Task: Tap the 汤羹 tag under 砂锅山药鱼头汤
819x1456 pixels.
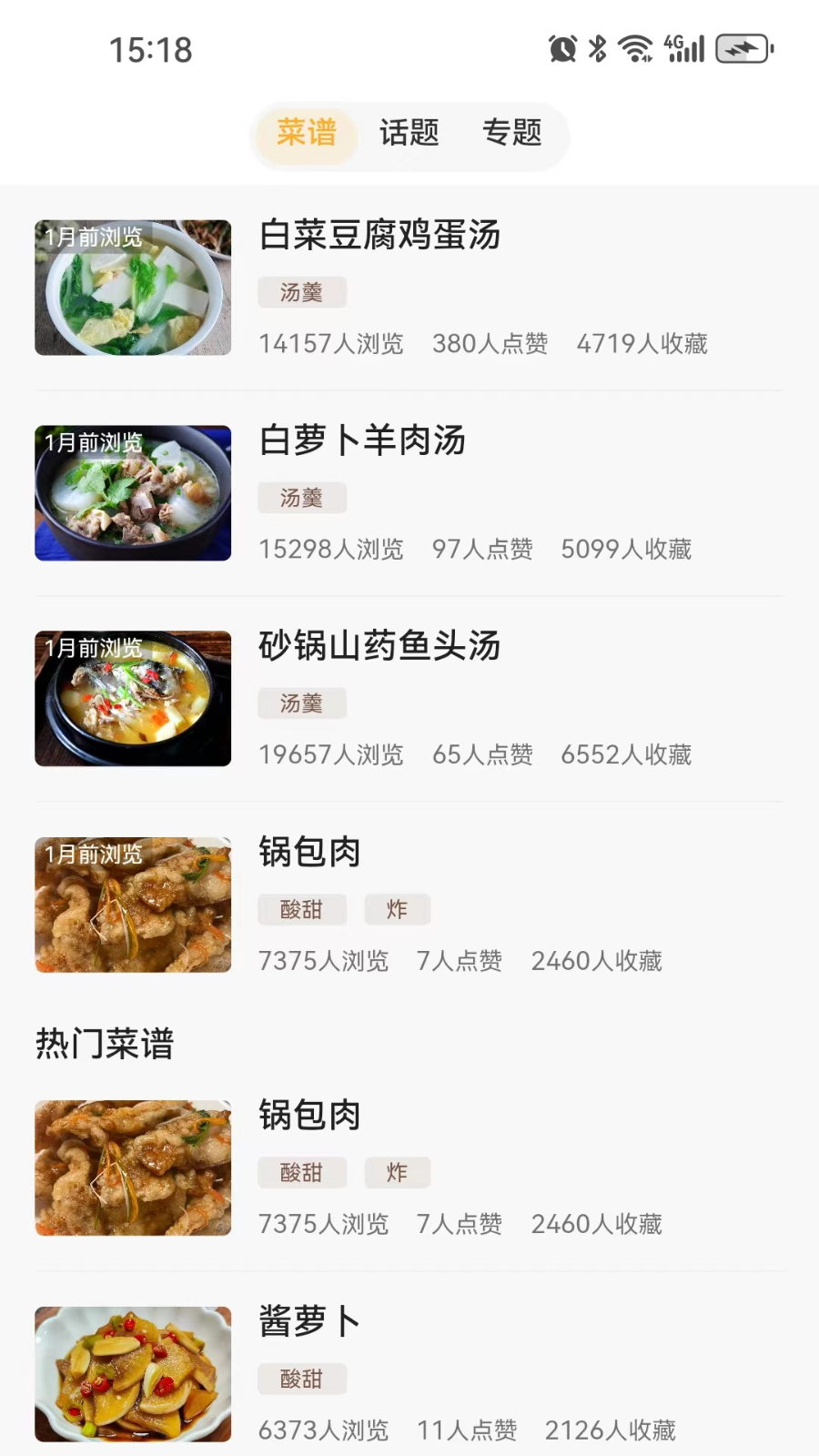Action: tap(301, 703)
